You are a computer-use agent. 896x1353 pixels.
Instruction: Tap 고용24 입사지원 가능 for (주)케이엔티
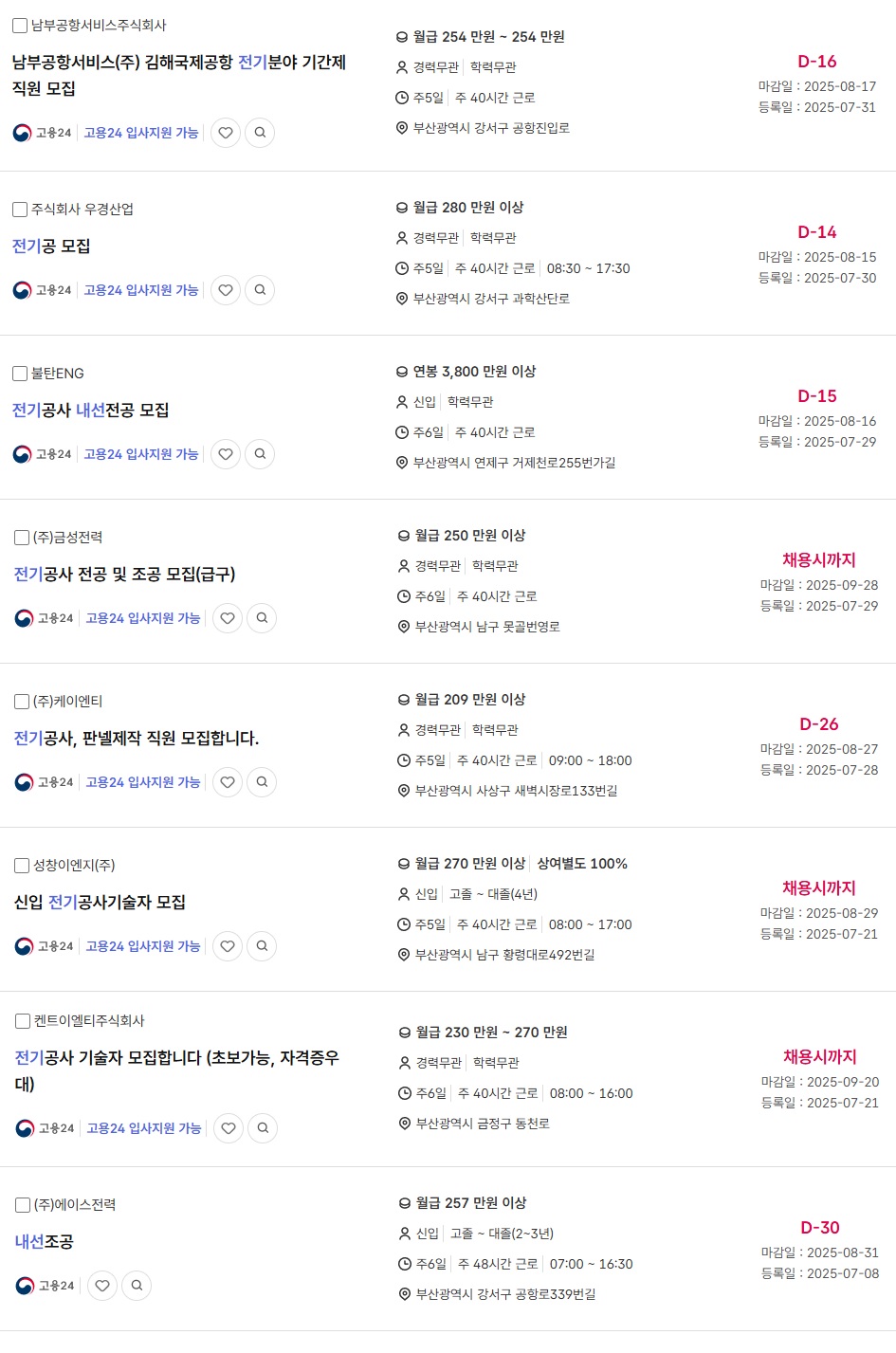(143, 782)
